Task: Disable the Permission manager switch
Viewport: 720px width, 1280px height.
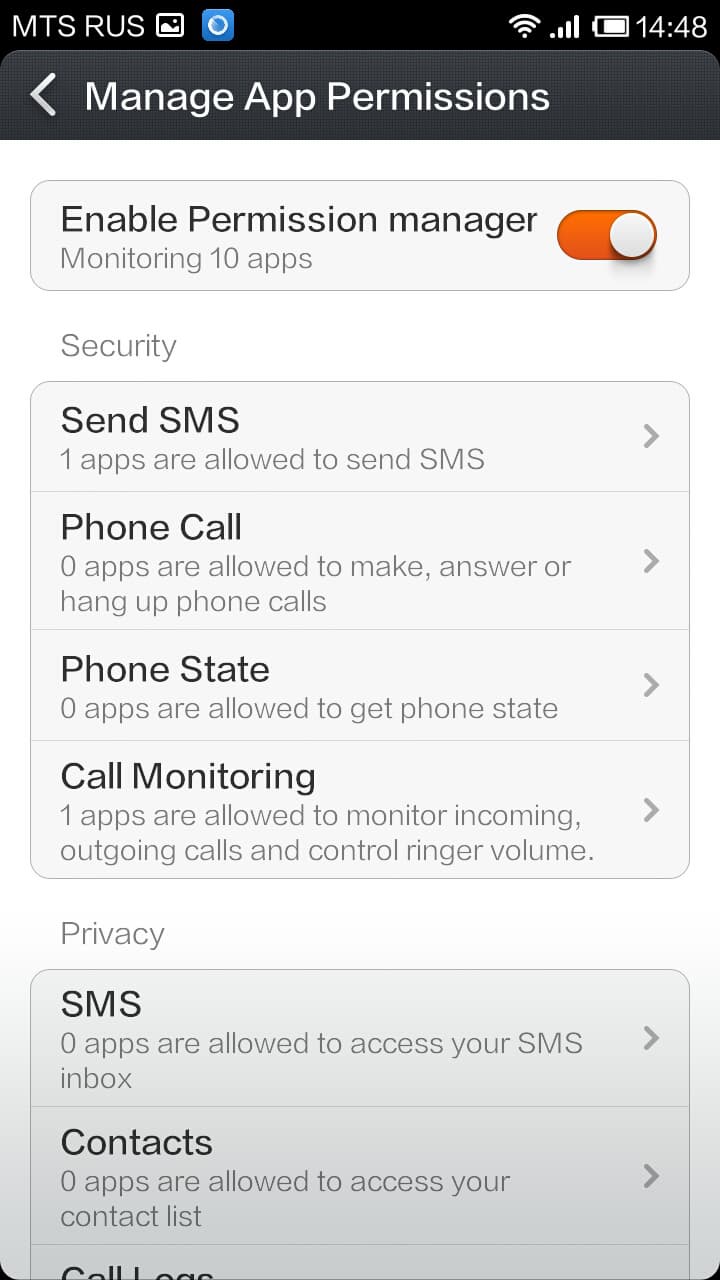Action: (606, 236)
